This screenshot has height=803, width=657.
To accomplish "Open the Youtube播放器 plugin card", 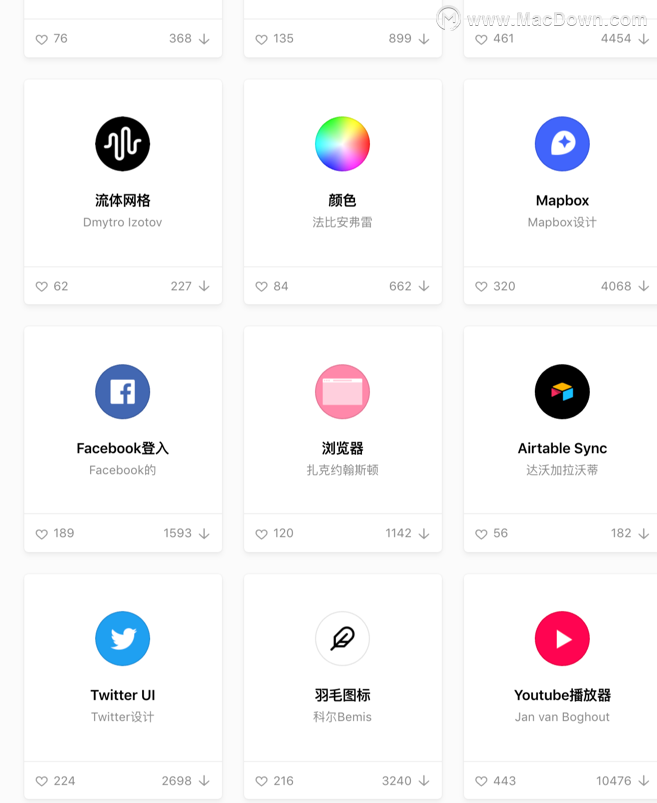I will click(x=562, y=667).
